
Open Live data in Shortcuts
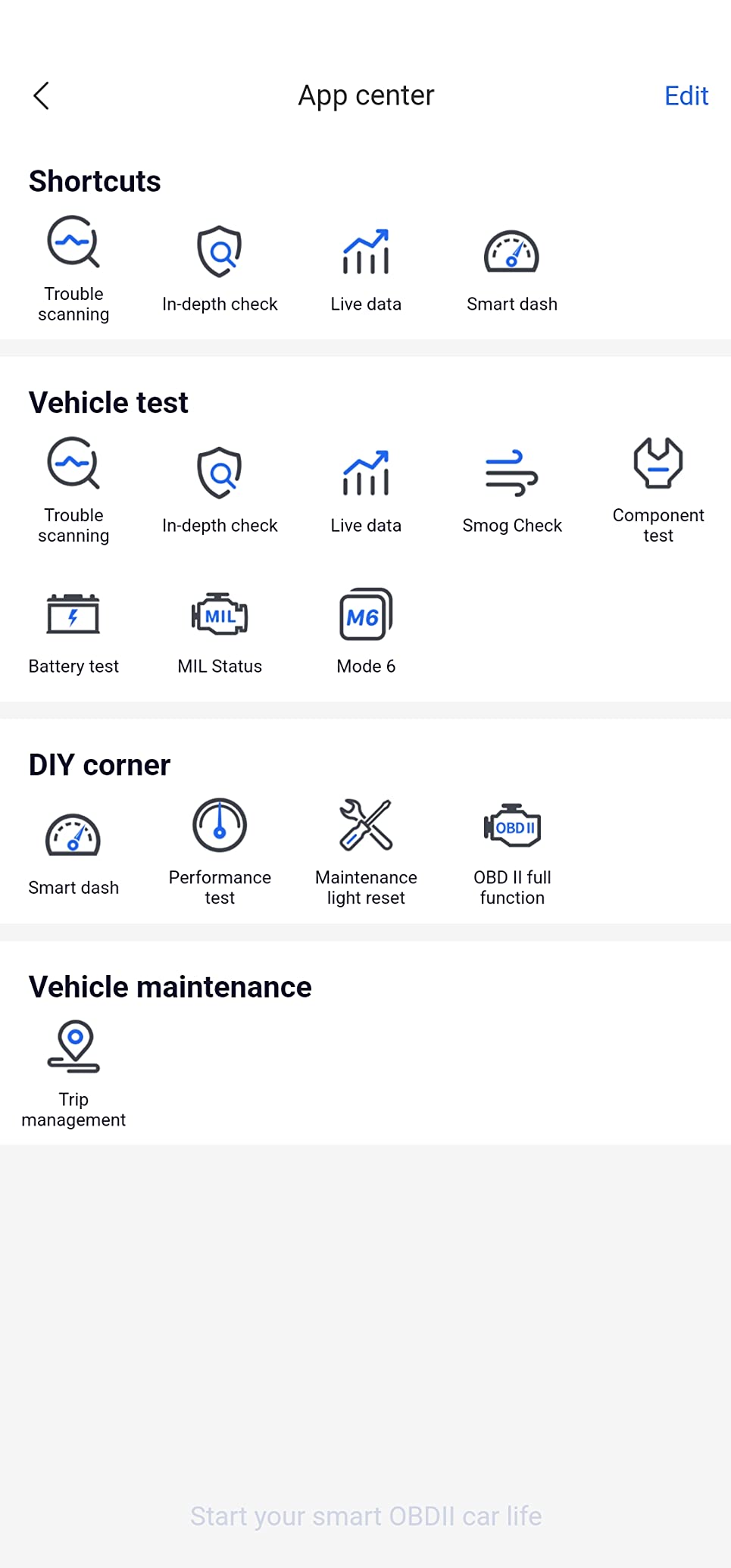(366, 270)
